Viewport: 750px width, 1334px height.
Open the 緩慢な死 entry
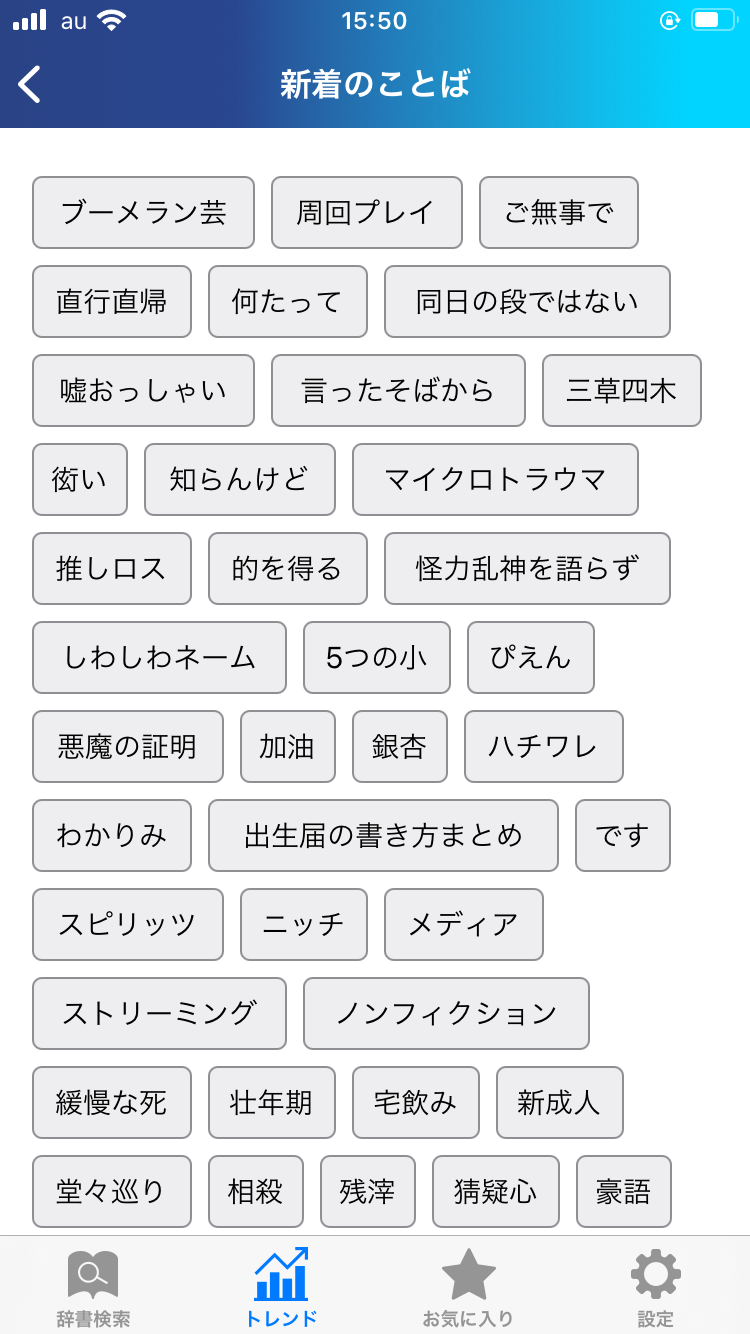pyautogui.click(x=112, y=1102)
